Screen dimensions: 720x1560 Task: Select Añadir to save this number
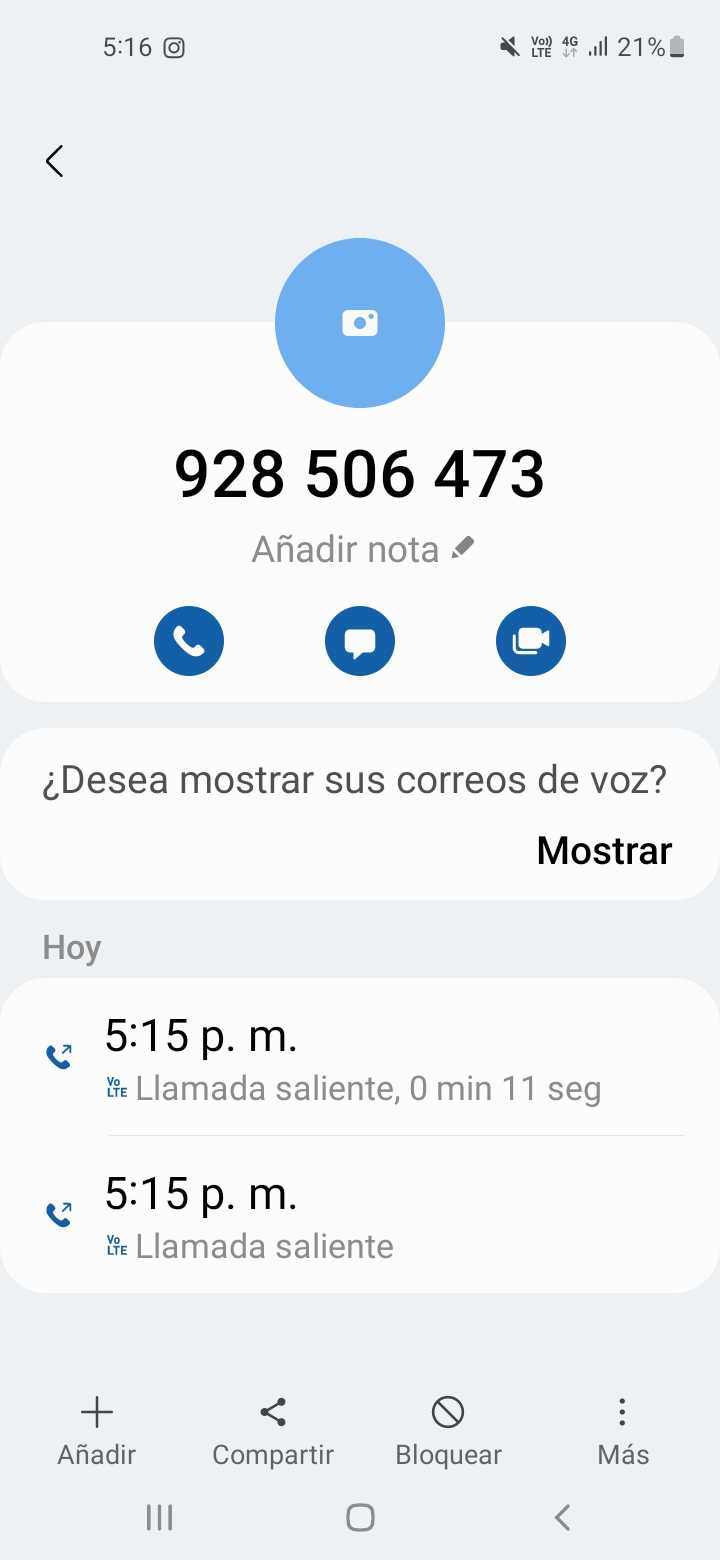point(96,1431)
